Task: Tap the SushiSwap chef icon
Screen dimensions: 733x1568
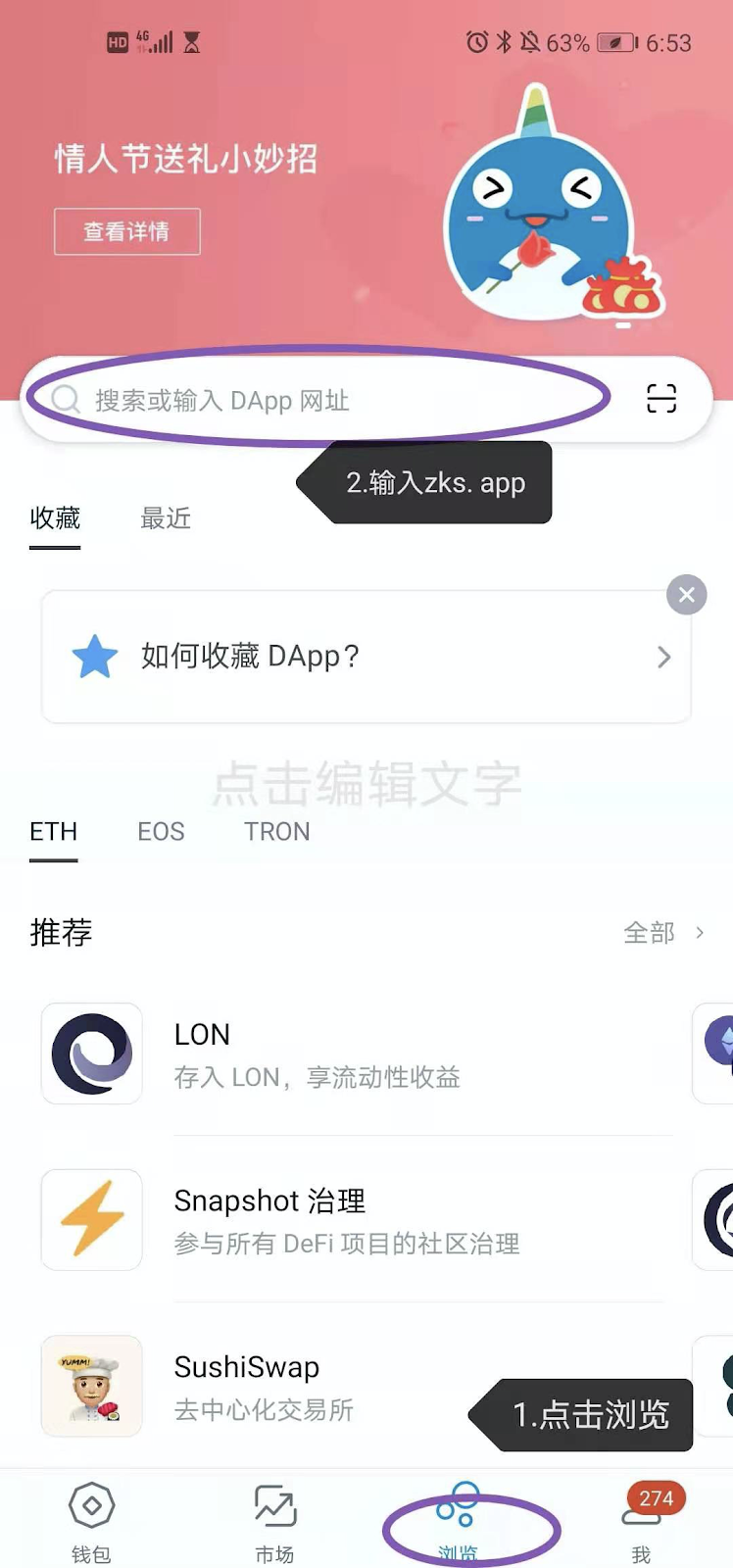Action: [x=91, y=1386]
